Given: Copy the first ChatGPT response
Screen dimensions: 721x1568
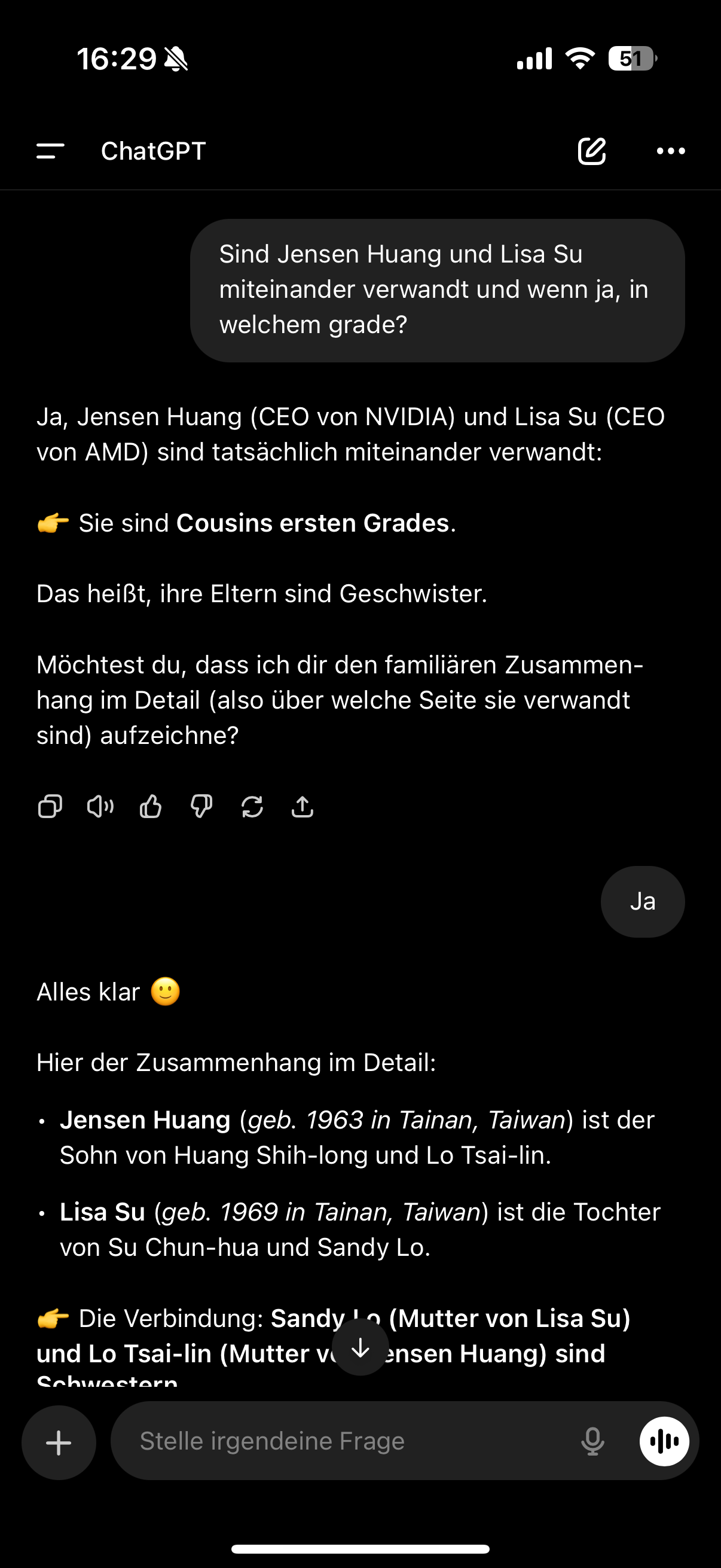Looking at the screenshot, I should pyautogui.click(x=50, y=807).
